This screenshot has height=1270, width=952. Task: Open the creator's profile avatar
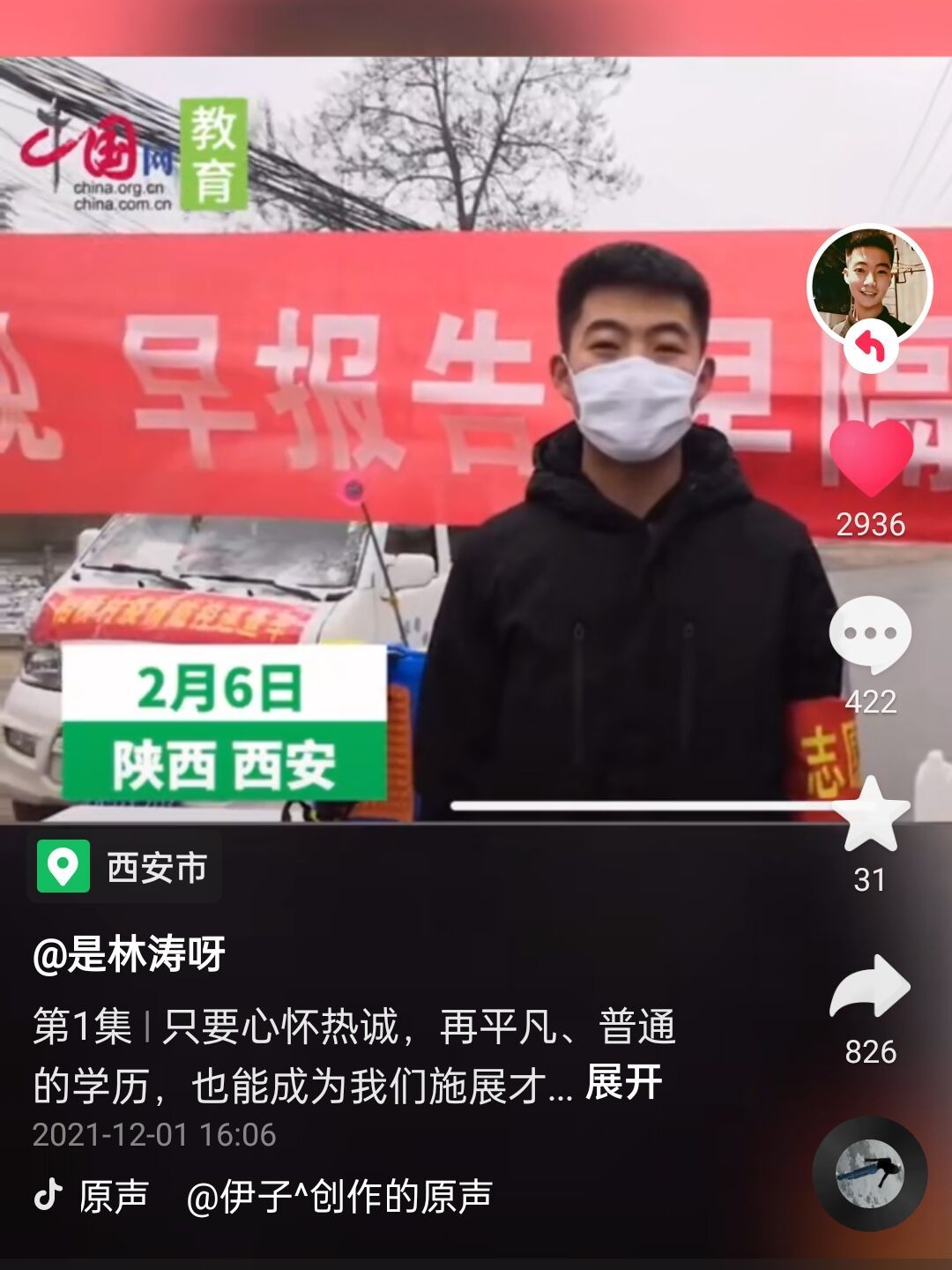click(x=869, y=284)
